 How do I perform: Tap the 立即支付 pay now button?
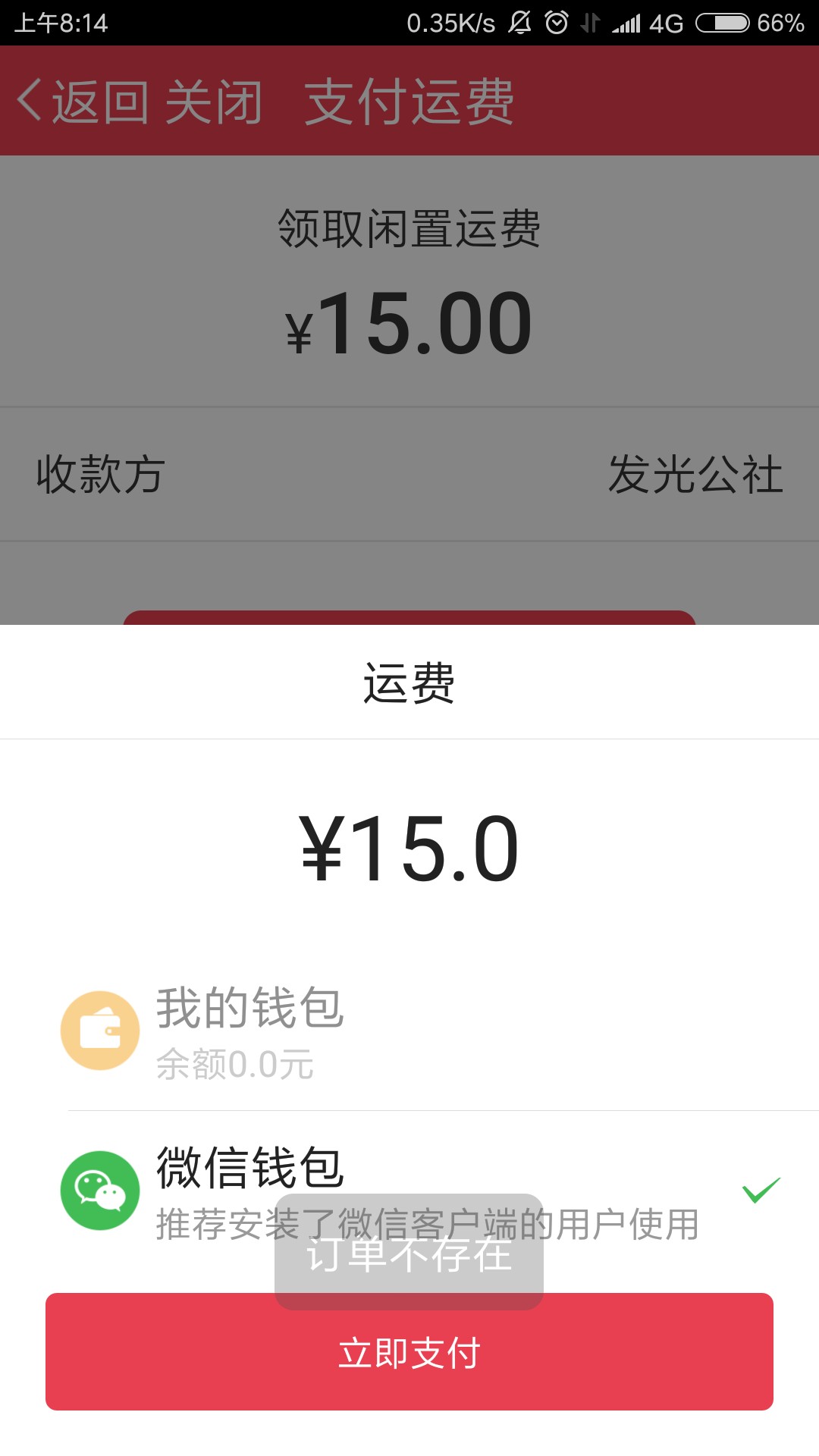click(x=409, y=1351)
